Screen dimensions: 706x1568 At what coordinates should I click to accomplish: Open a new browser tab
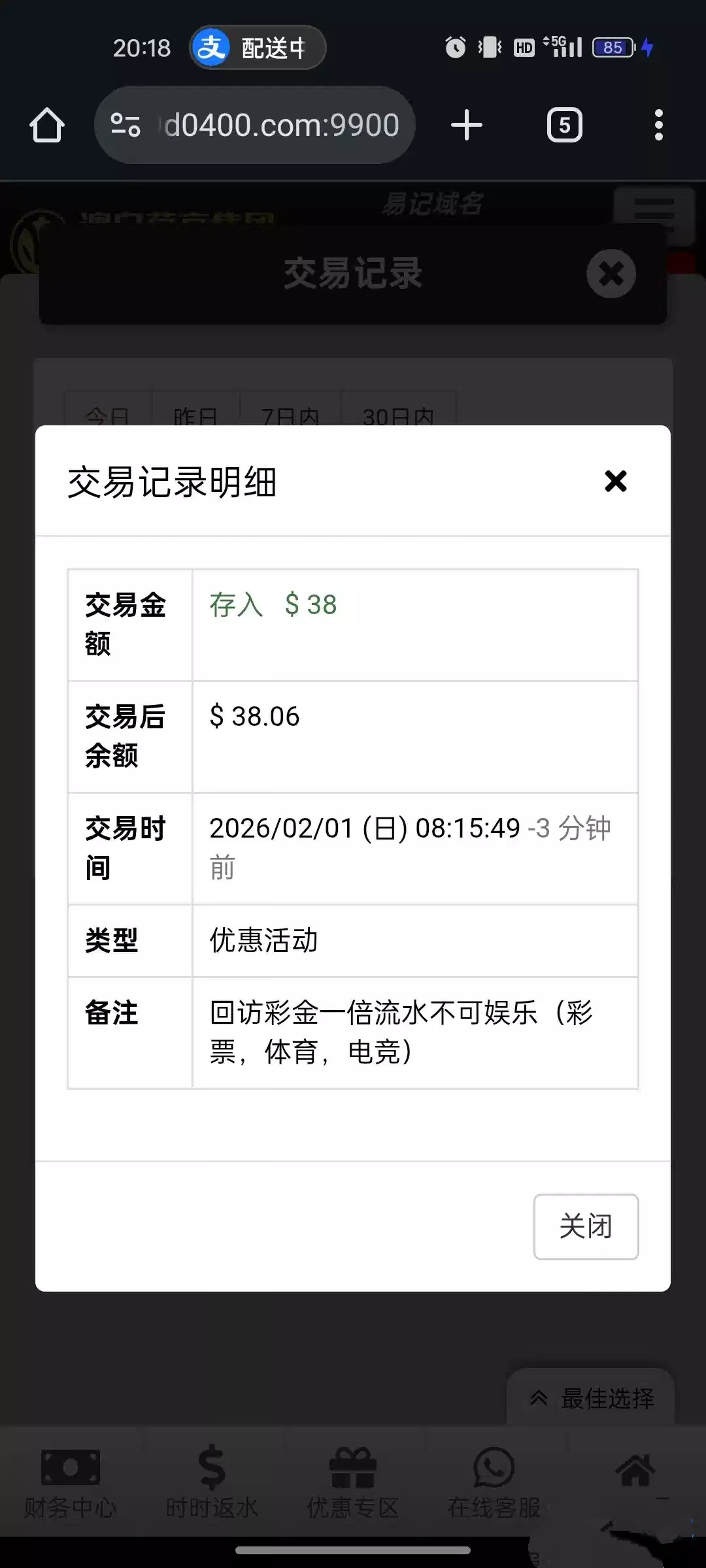coord(467,125)
